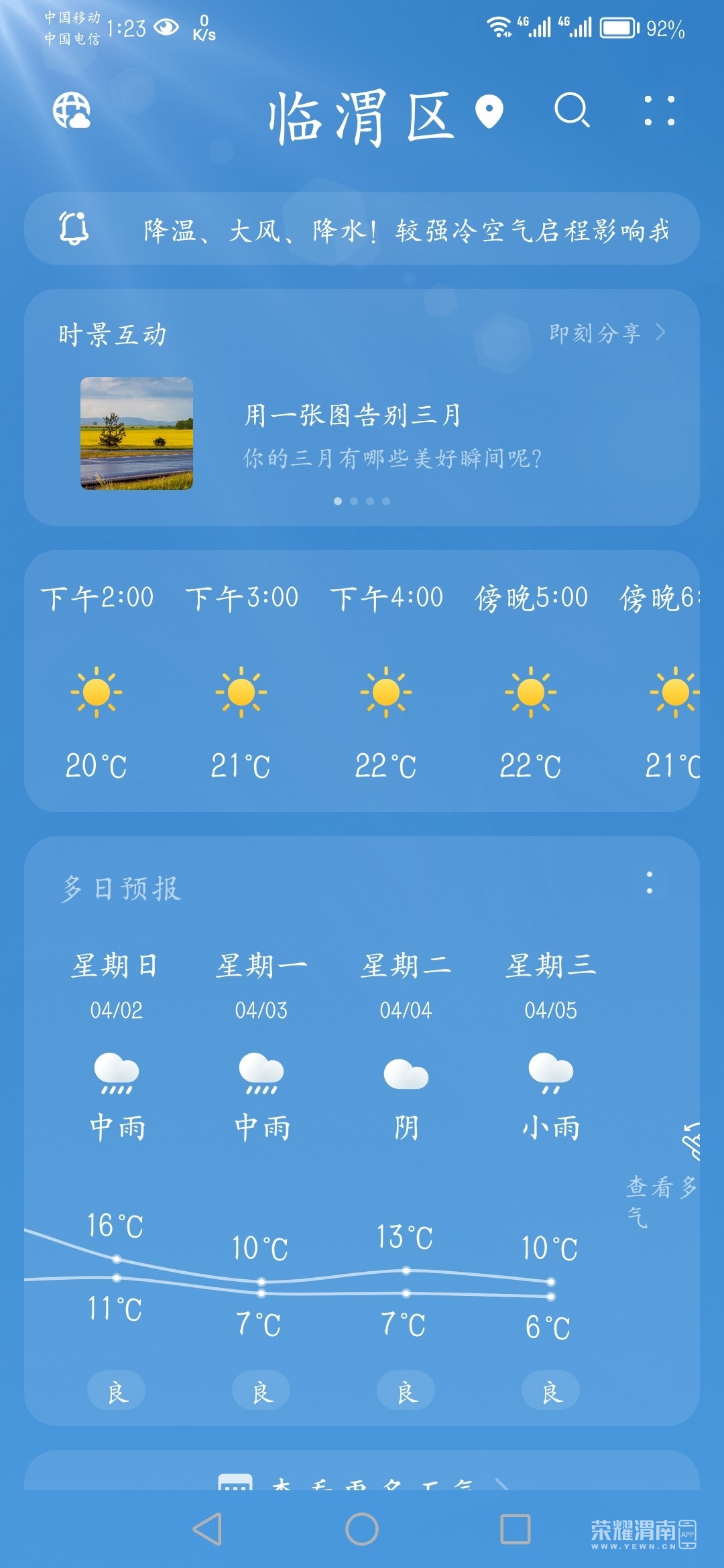Open 多日预报 overflow options
Image resolution: width=724 pixels, height=1568 pixels.
649,883
